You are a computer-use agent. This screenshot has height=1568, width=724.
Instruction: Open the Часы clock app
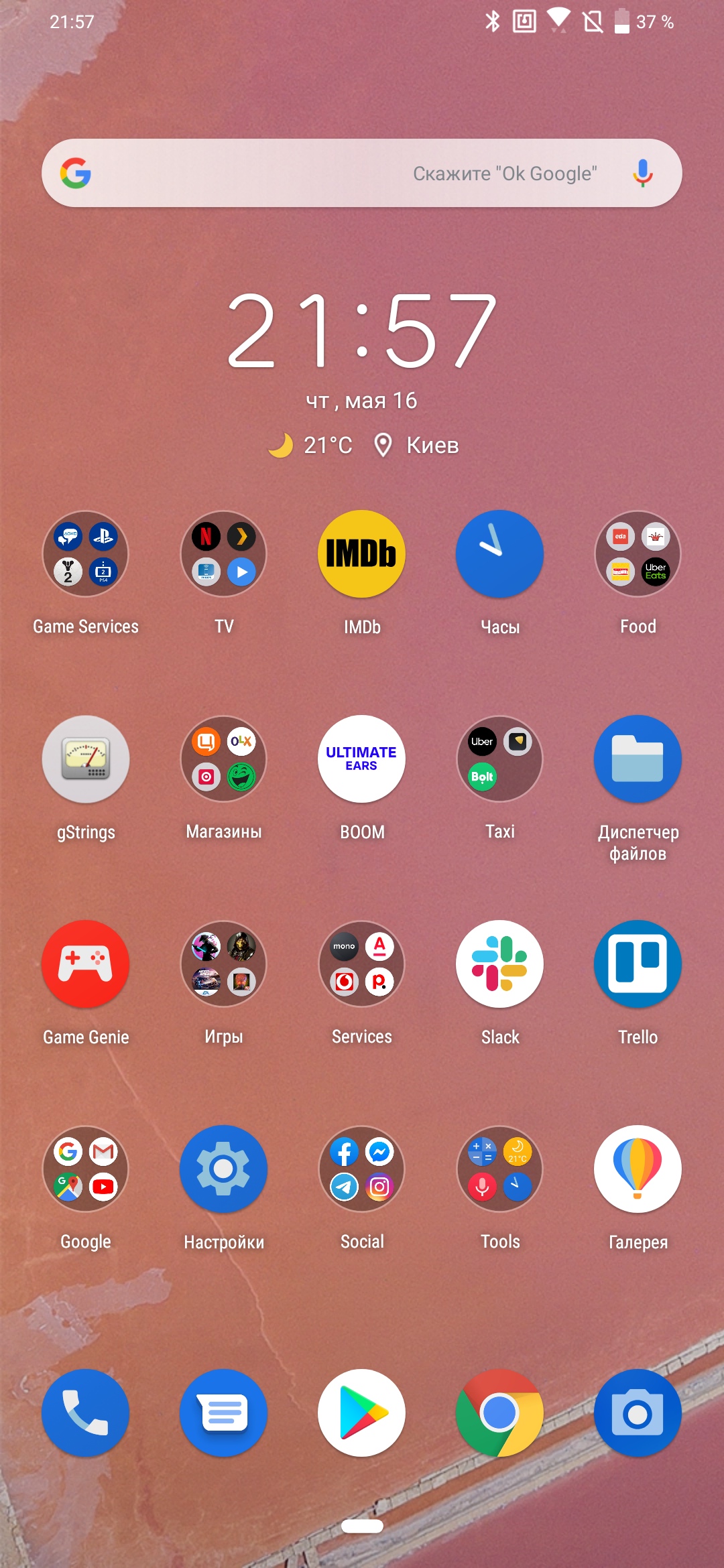499,554
